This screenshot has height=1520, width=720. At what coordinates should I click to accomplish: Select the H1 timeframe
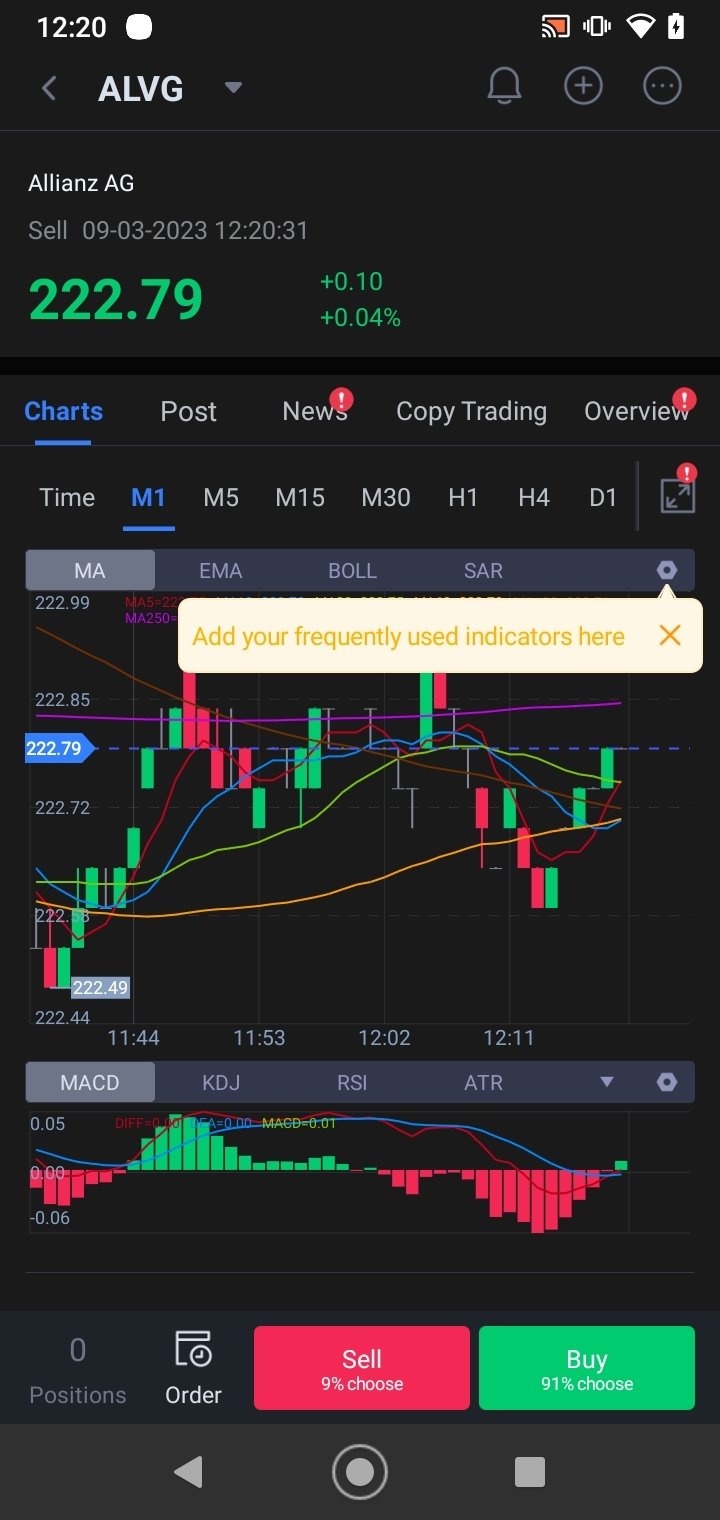pyautogui.click(x=463, y=498)
